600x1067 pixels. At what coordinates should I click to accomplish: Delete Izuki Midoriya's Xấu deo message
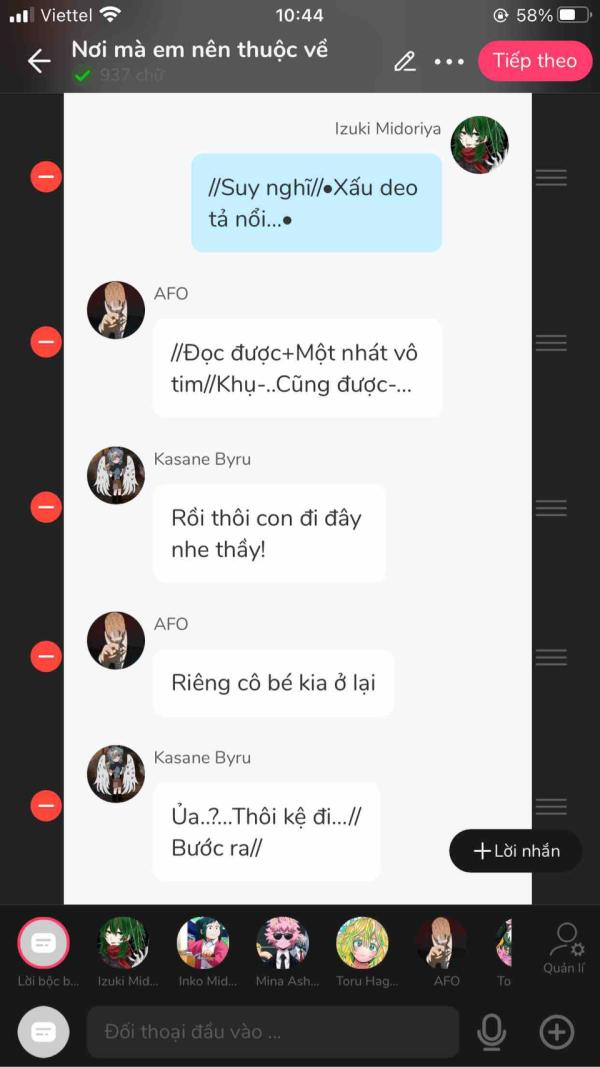[x=46, y=177]
